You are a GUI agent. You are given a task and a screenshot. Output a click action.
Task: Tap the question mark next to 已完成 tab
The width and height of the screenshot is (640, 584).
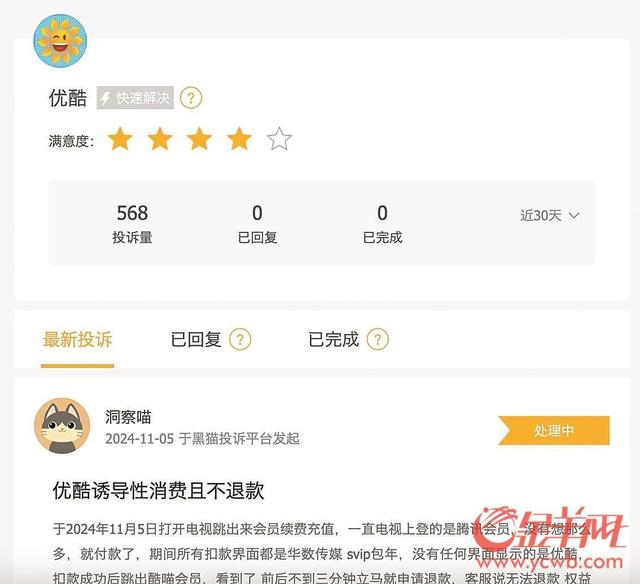pos(377,340)
